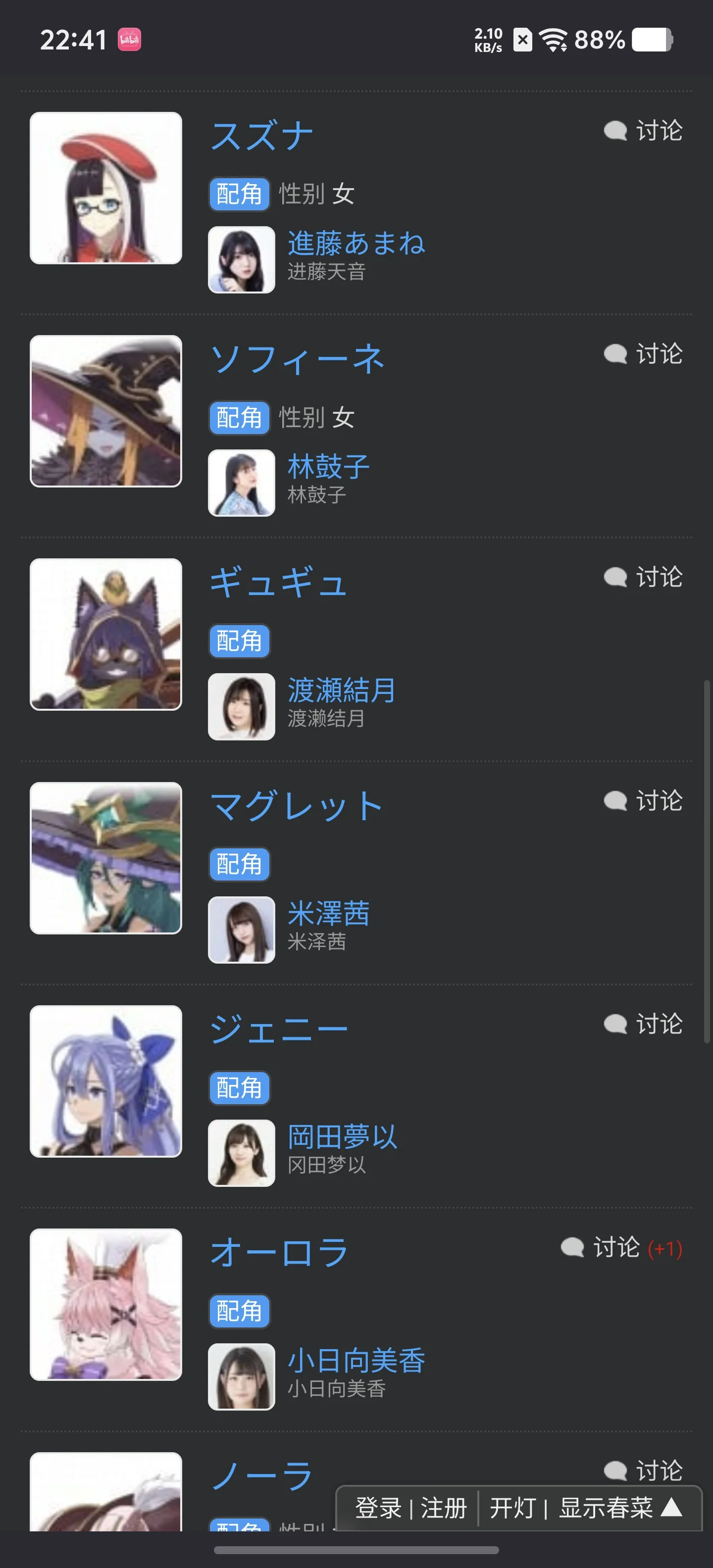
Task: Open voice actor 林鼓子
Action: pos(328,466)
